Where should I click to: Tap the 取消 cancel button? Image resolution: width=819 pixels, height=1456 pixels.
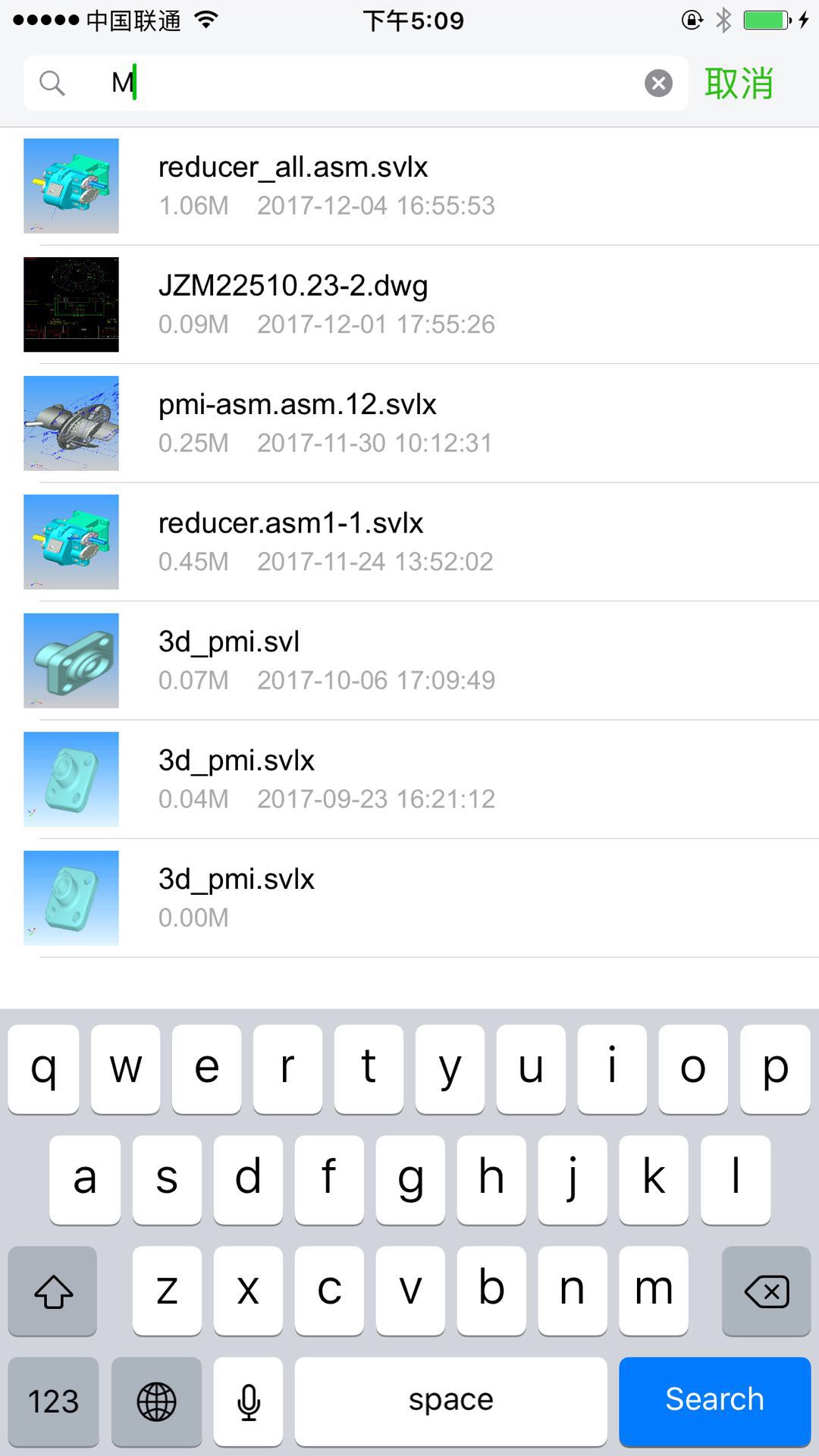point(739,83)
